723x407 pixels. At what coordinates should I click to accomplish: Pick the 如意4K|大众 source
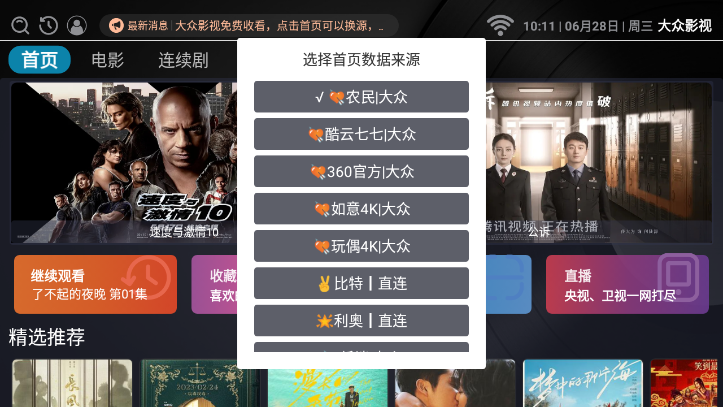[x=361, y=208]
